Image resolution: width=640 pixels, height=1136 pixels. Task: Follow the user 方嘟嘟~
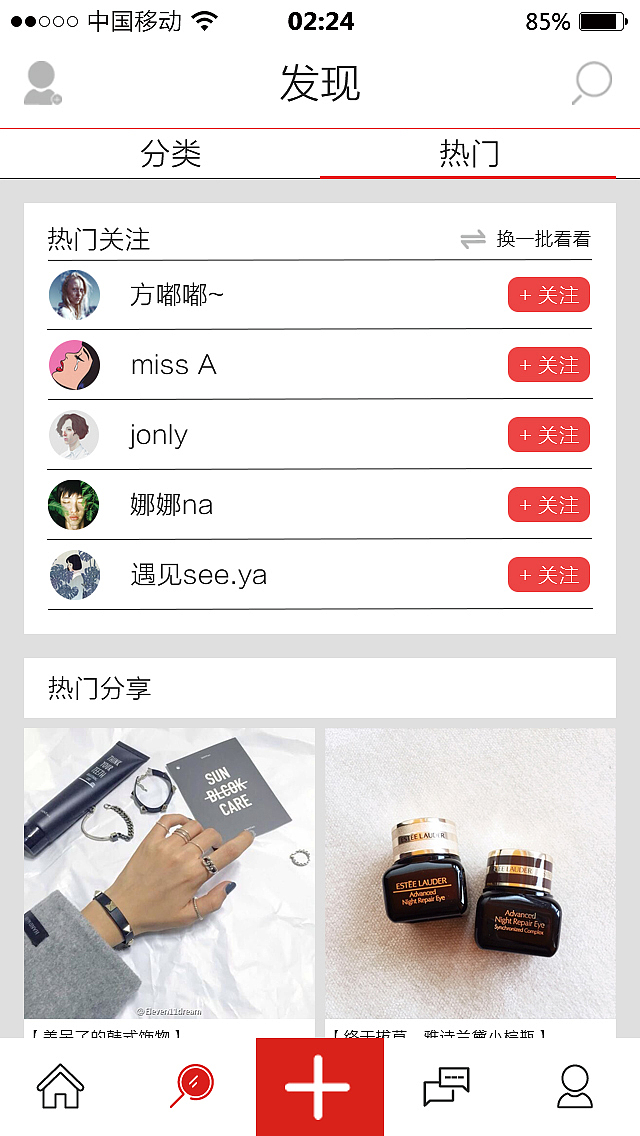(x=549, y=295)
